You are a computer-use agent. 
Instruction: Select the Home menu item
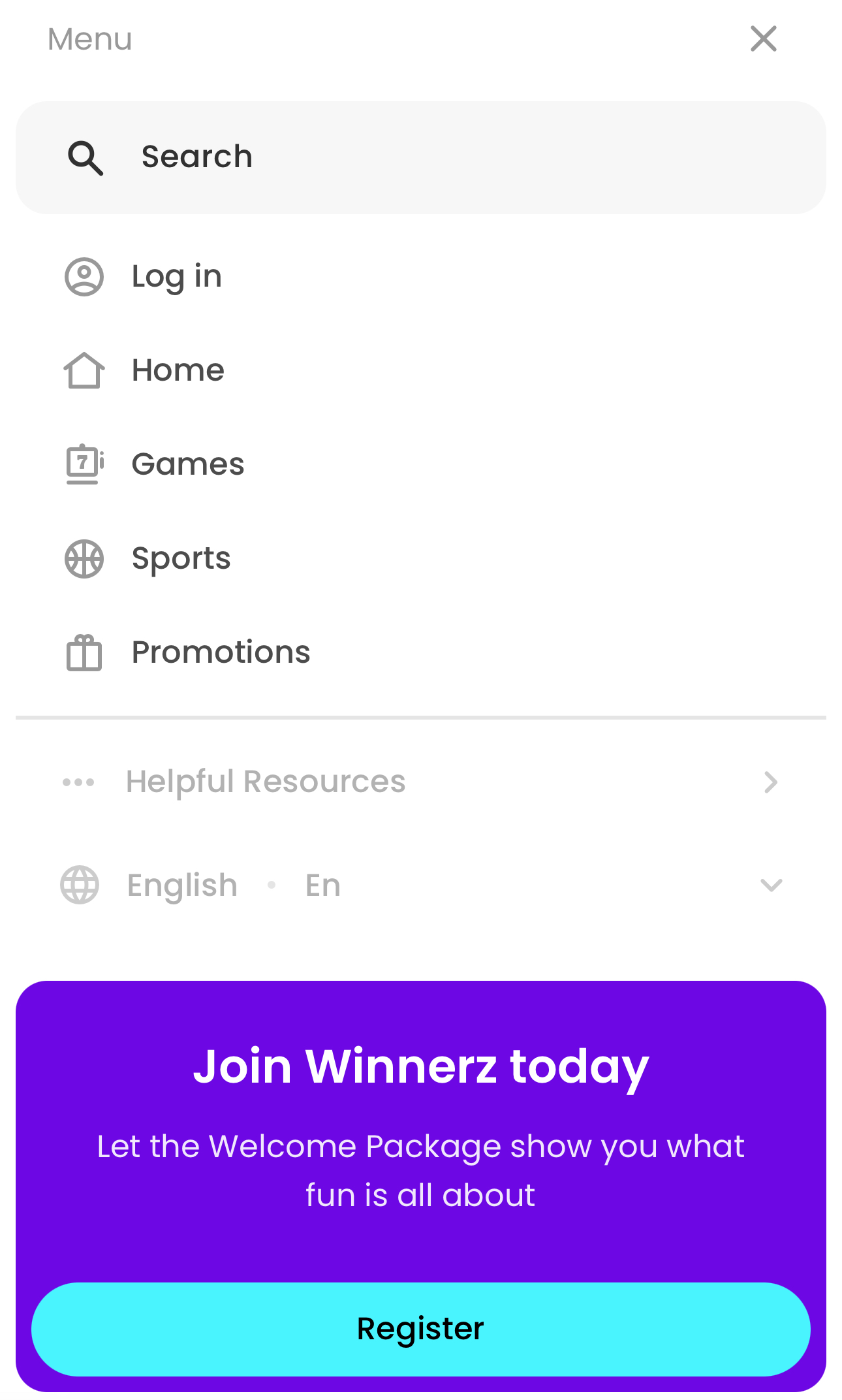coord(177,370)
